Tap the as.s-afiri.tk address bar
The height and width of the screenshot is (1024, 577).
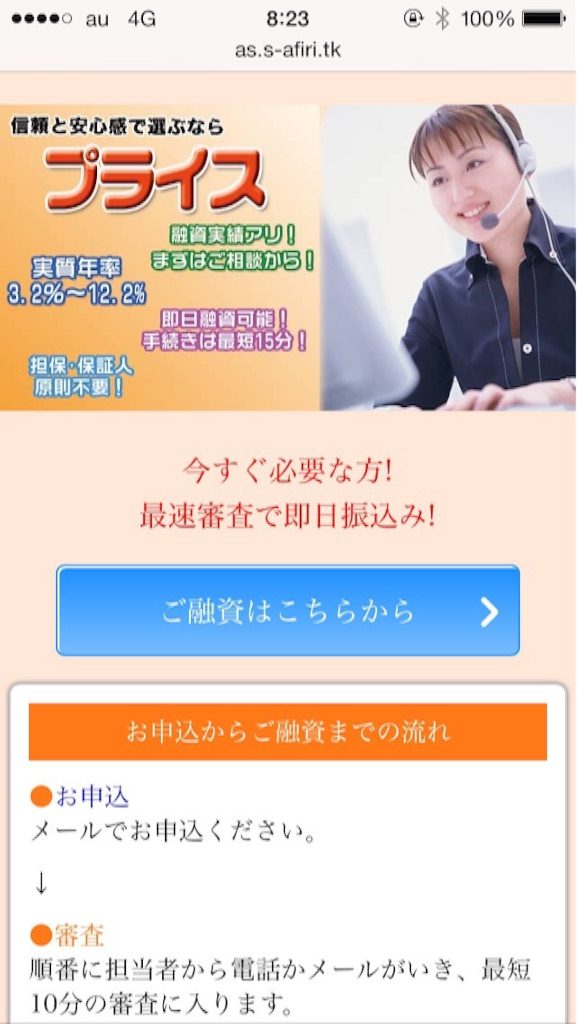pyautogui.click(x=288, y=50)
